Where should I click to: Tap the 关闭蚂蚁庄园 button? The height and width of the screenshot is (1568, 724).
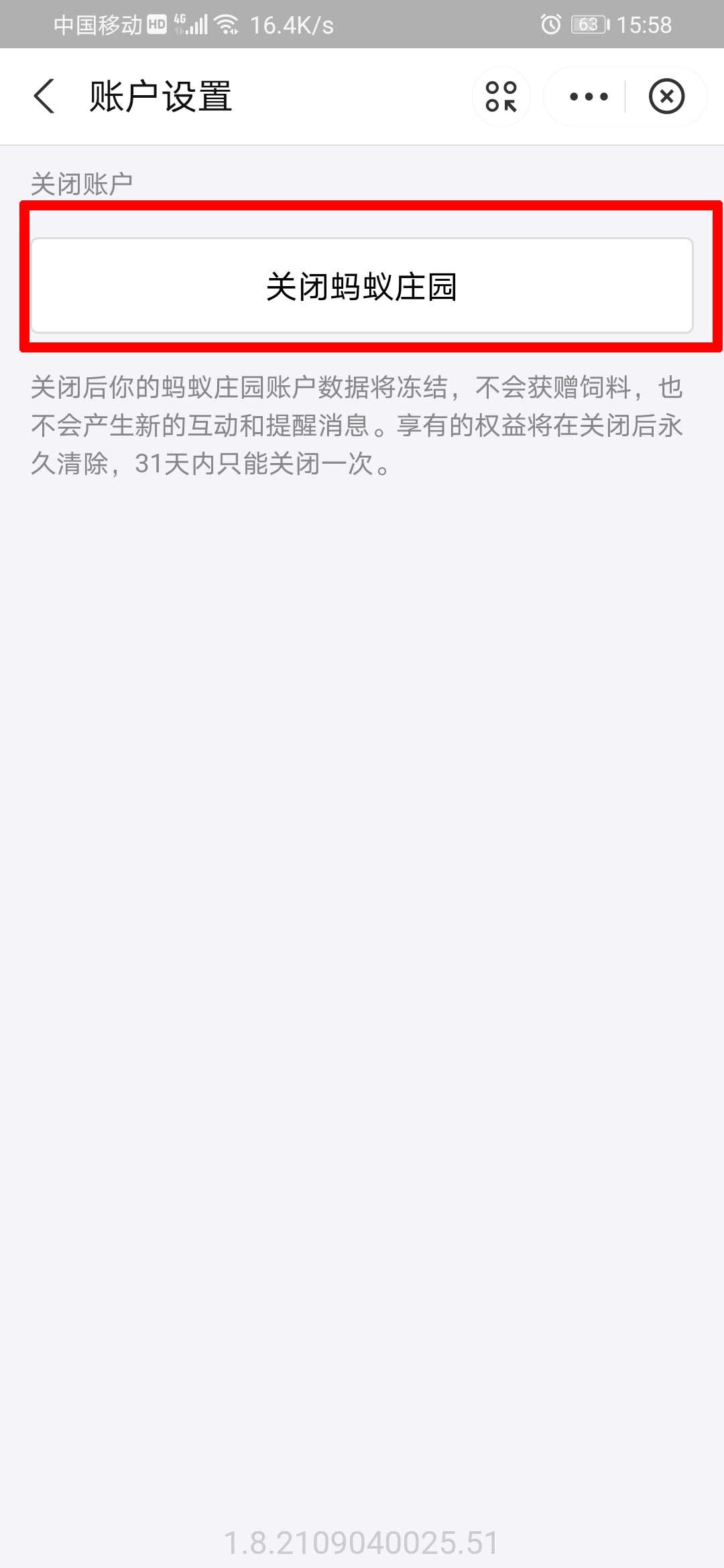click(362, 286)
